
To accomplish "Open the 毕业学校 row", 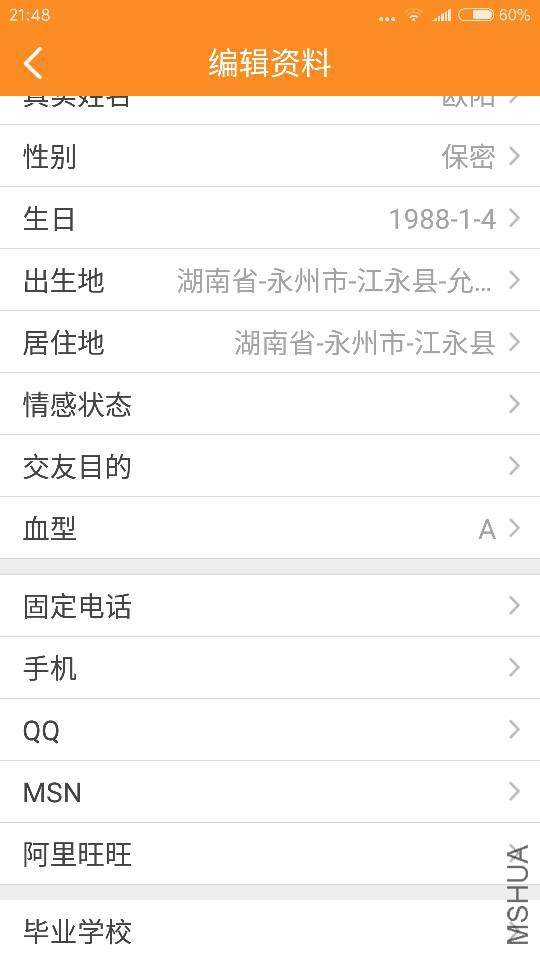I will 270,930.
